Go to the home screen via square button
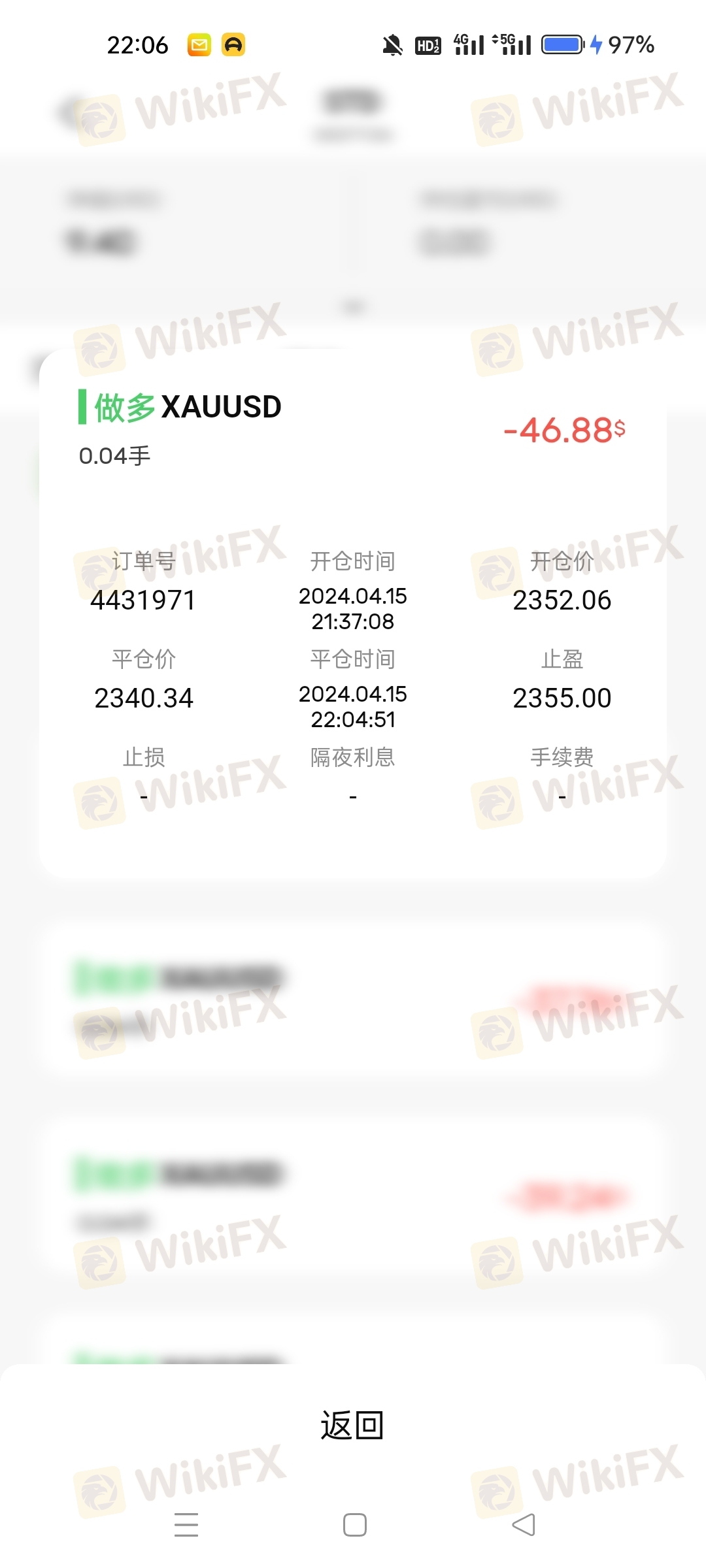706x1568 pixels. [x=354, y=1525]
